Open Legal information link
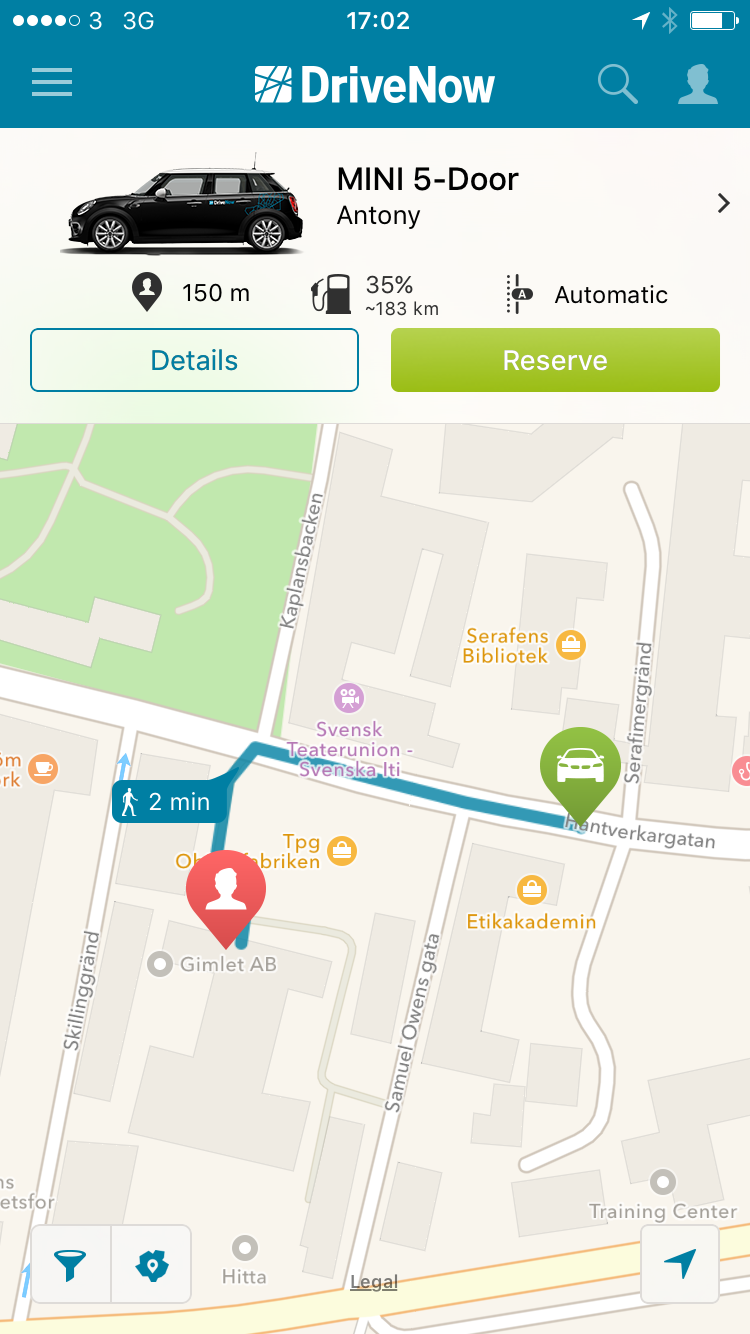 pyautogui.click(x=373, y=1281)
